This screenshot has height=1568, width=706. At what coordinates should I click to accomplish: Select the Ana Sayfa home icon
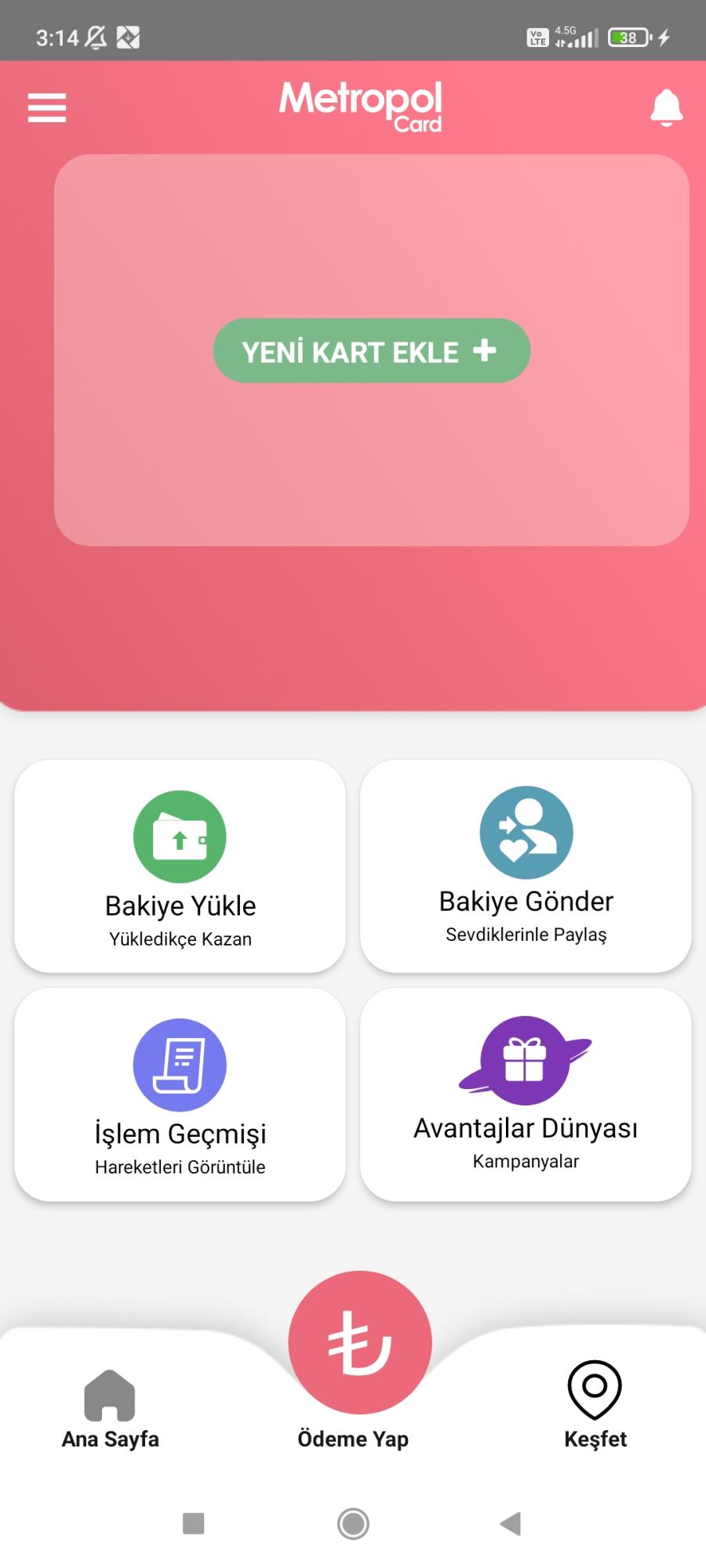(x=110, y=1399)
